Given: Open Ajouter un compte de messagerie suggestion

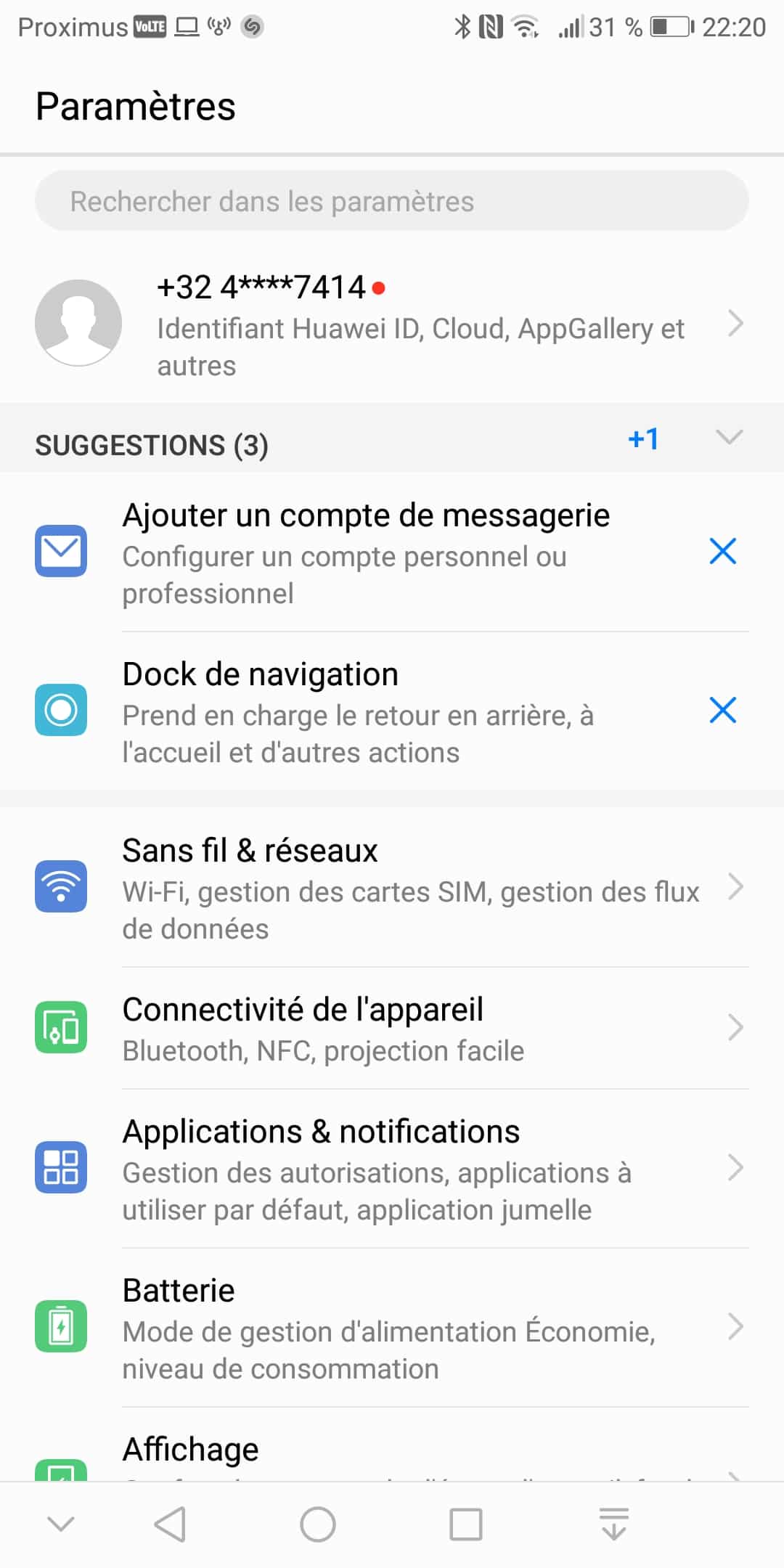Looking at the screenshot, I should click(366, 552).
